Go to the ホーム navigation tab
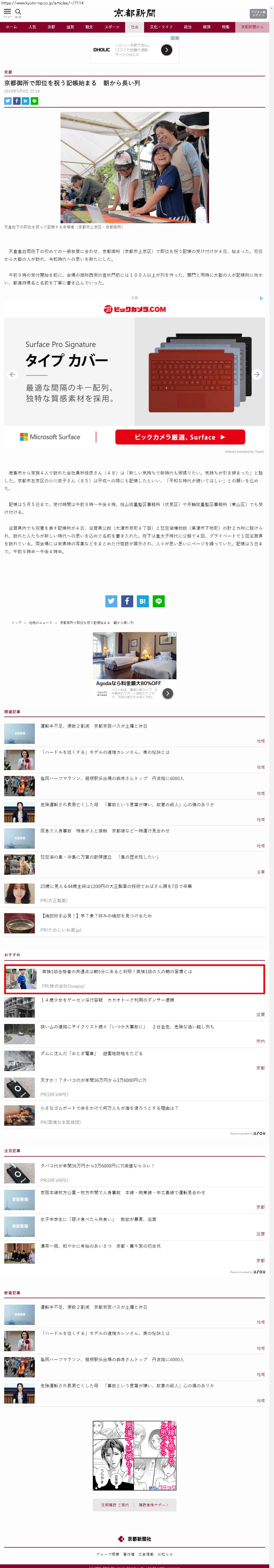Screen dimensions: 274x1568 click(11, 27)
